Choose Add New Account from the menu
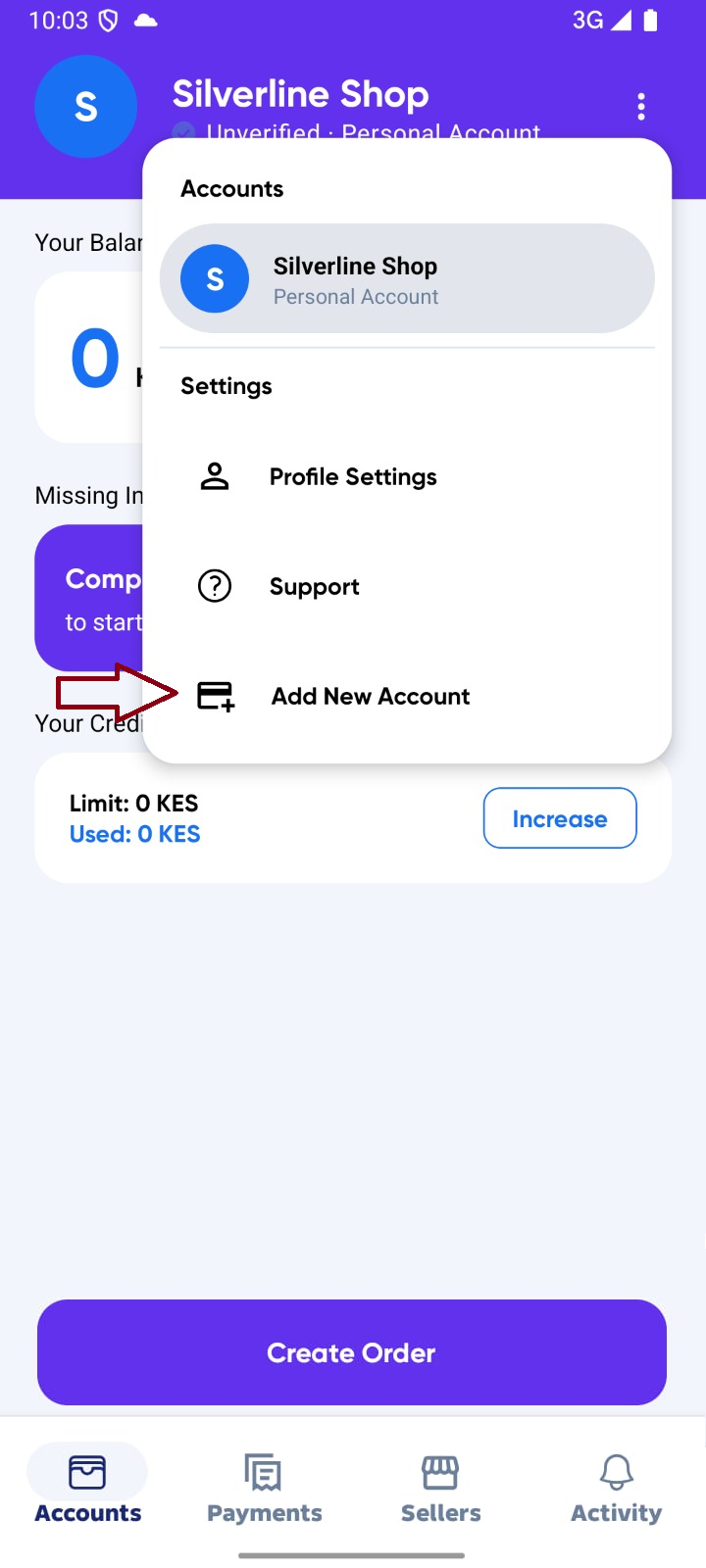Screen dimensions: 706x1568 (x=370, y=696)
